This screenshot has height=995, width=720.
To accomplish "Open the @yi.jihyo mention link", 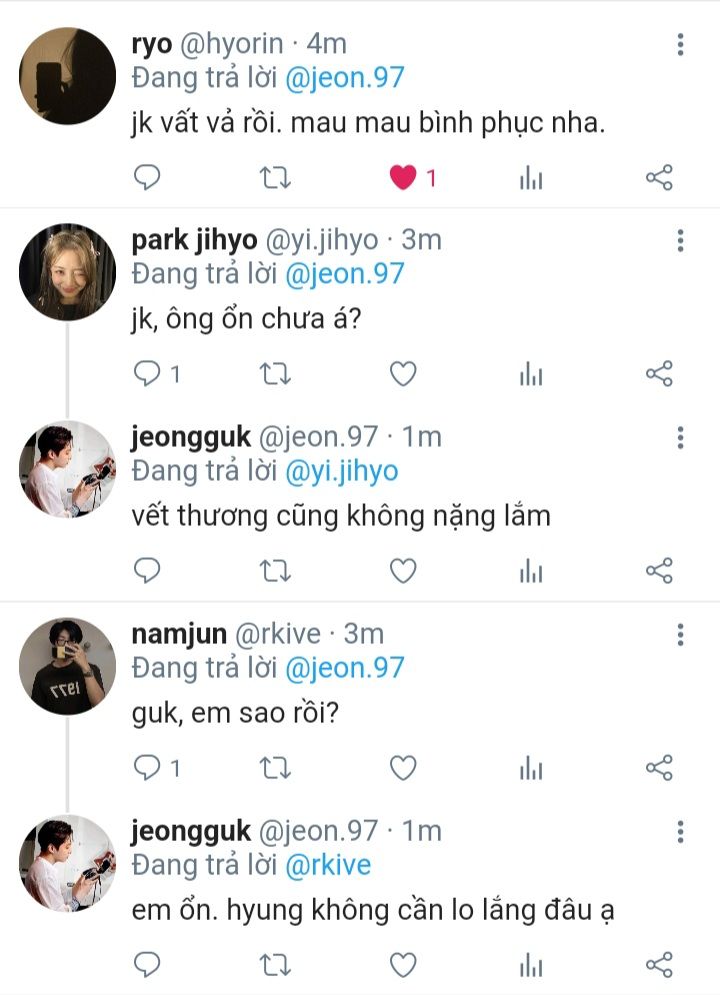I will tap(342, 470).
